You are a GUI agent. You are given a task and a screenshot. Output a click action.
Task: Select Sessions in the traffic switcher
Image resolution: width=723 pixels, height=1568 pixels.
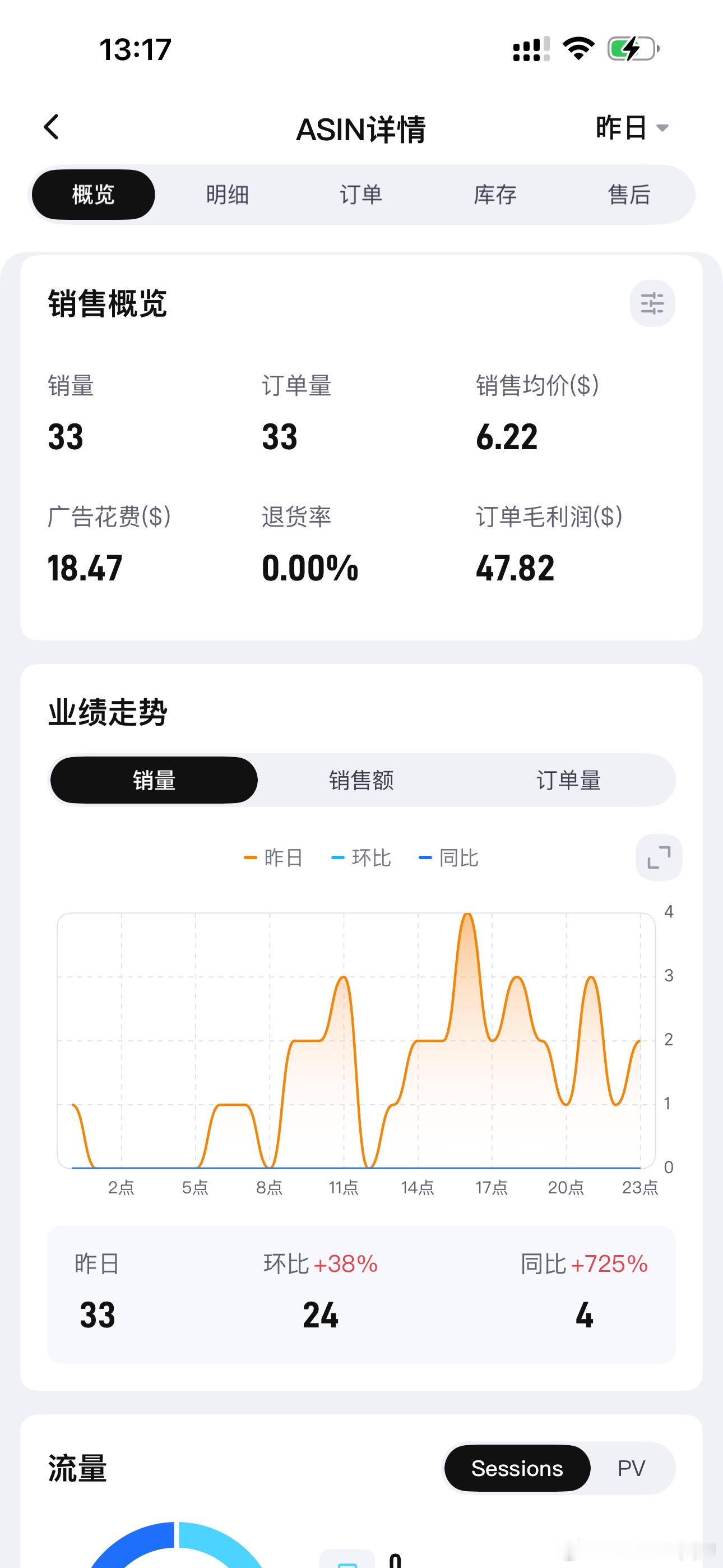(x=517, y=1469)
